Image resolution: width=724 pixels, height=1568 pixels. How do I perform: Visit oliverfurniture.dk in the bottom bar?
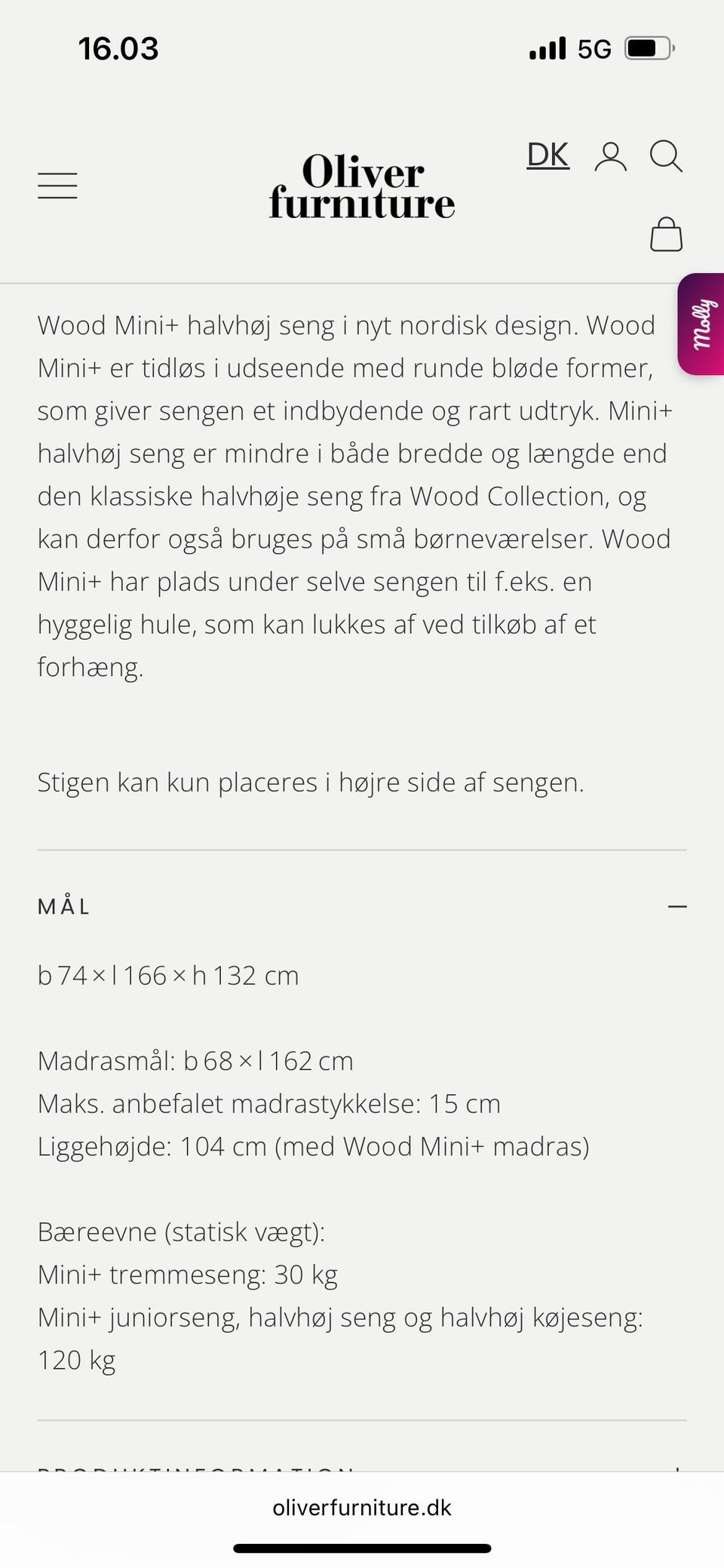tap(361, 1508)
